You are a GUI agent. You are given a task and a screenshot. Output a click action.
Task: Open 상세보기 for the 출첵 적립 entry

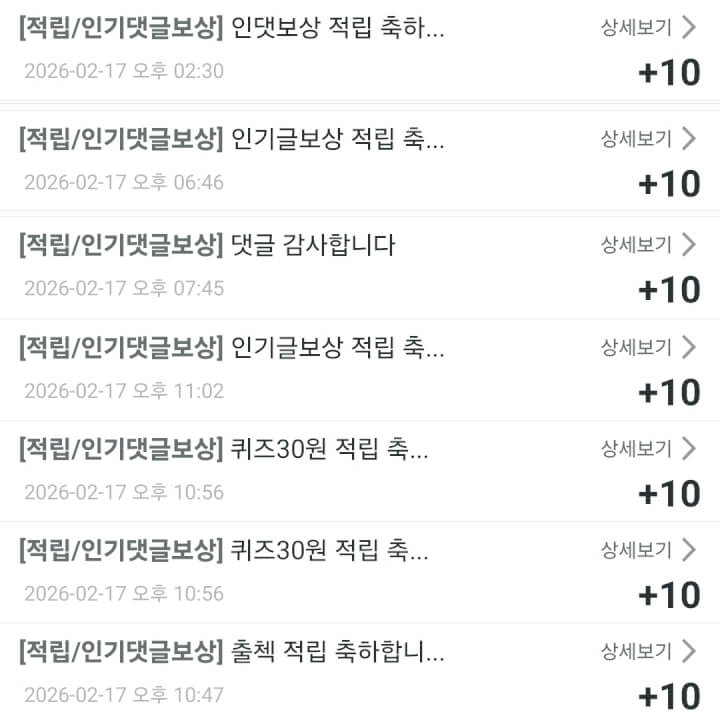647,652
